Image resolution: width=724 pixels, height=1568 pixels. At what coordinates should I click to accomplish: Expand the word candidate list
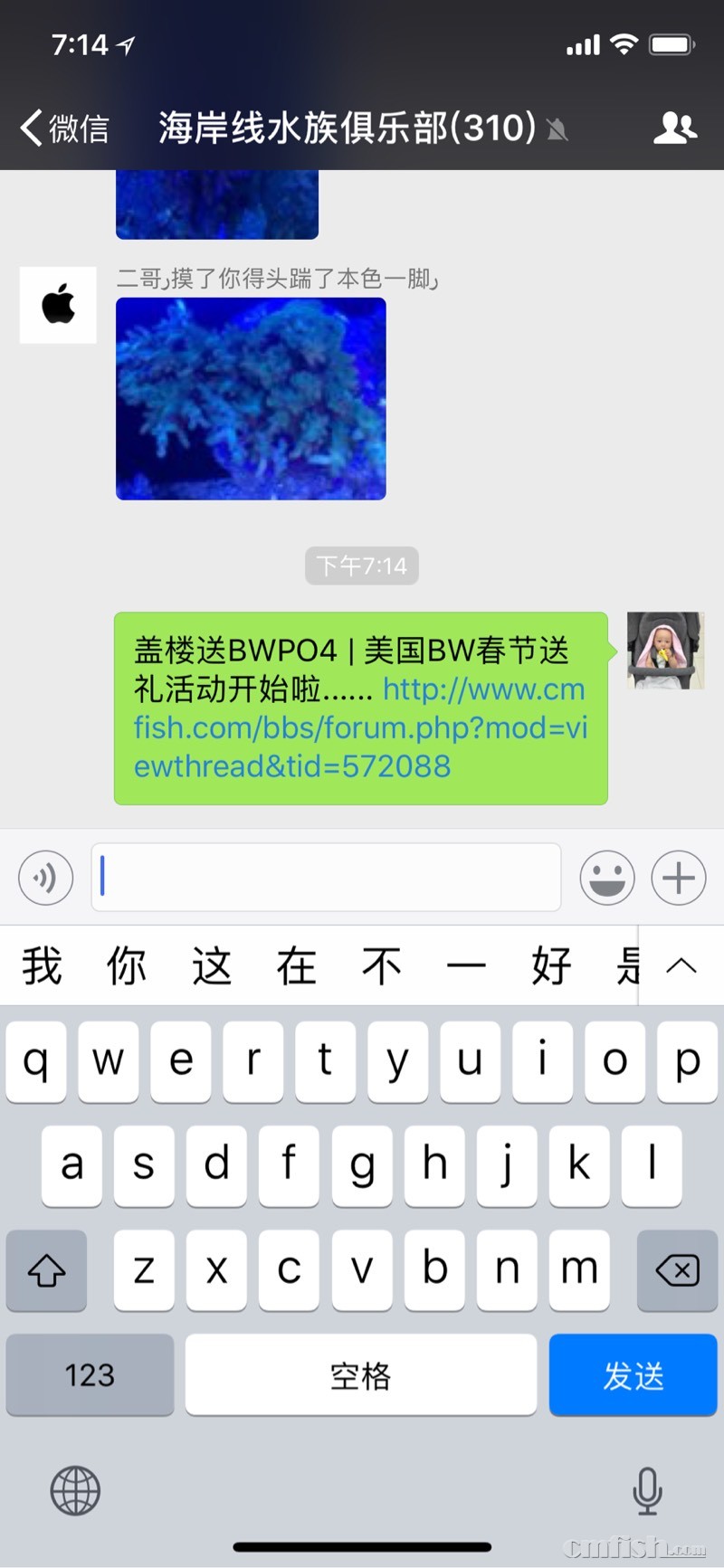pos(681,965)
